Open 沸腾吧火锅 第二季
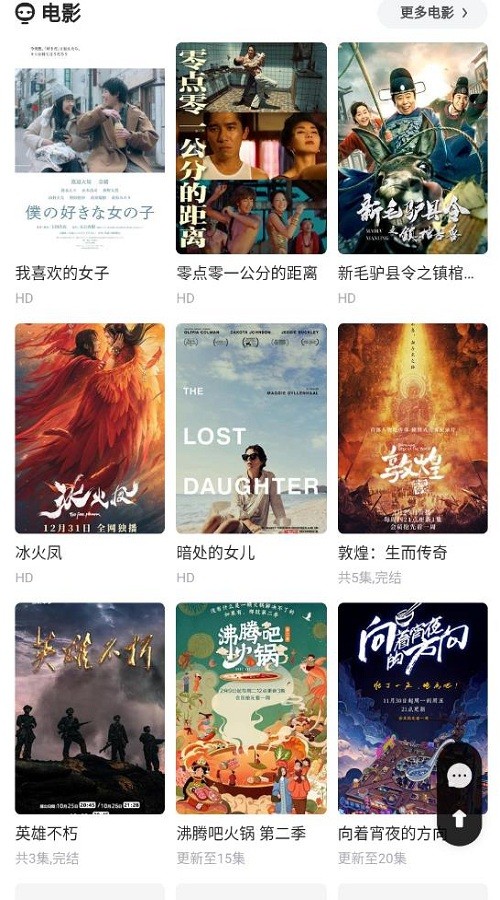 (x=251, y=708)
